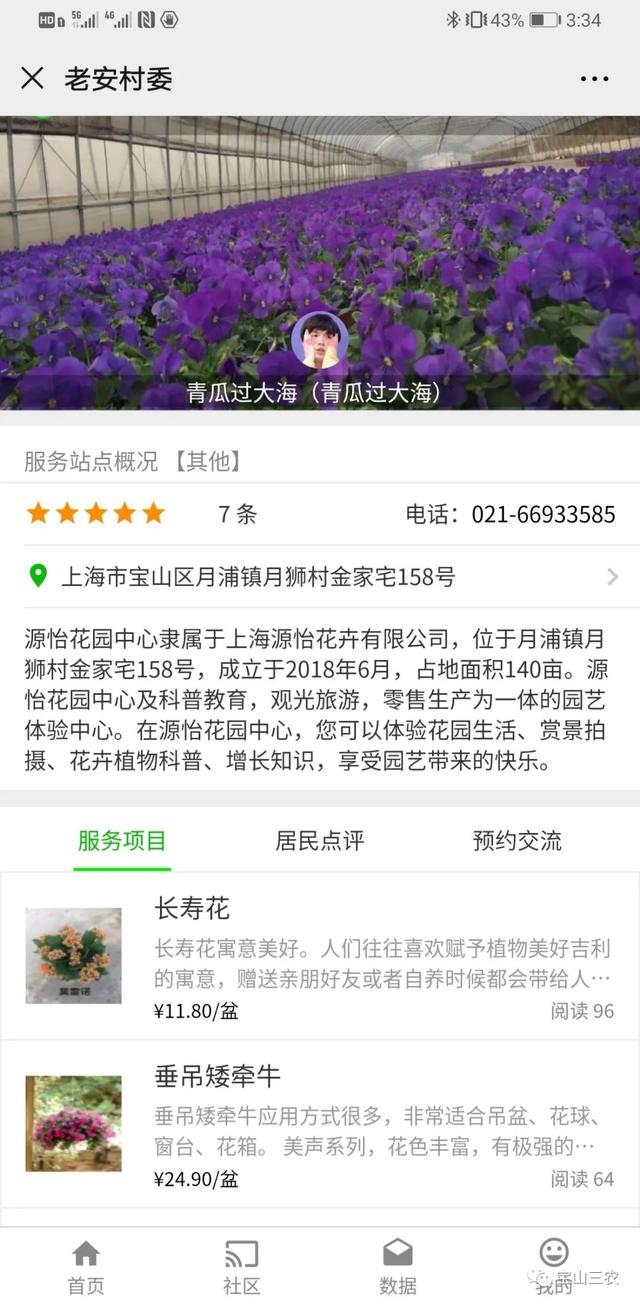Open the 我的 bottom tab
Image resolution: width=640 pixels, height=1306 pixels.
[x=553, y=1266]
